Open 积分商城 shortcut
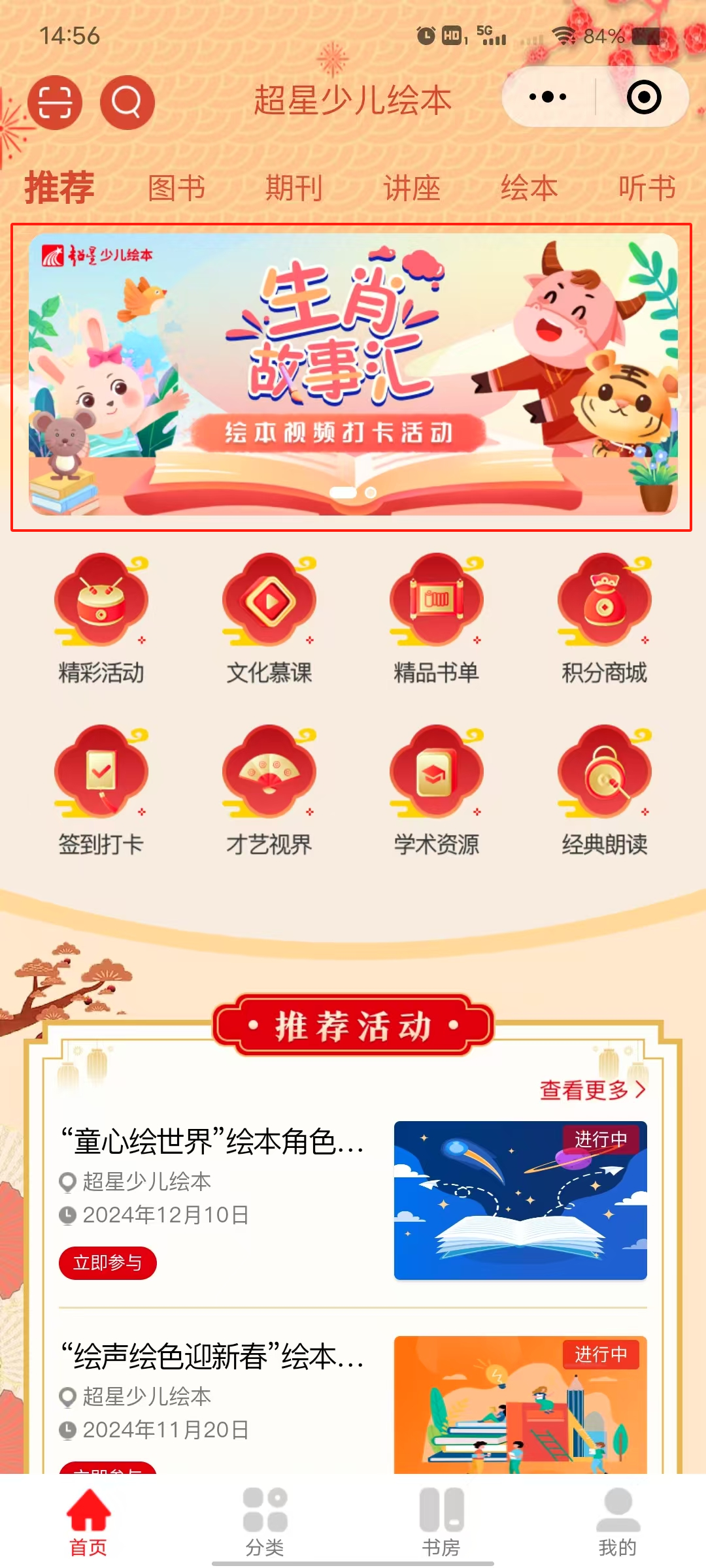Viewport: 706px width, 1568px height. pos(604,617)
